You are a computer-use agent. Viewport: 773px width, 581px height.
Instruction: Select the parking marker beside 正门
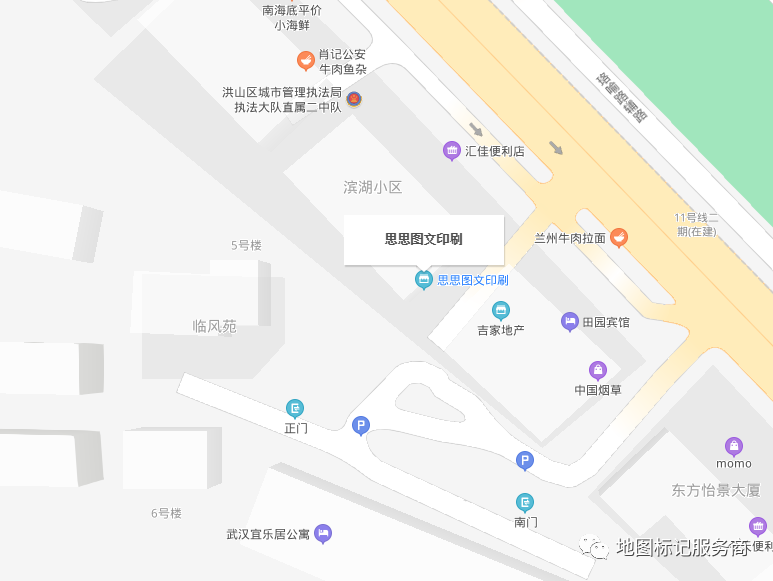361,427
